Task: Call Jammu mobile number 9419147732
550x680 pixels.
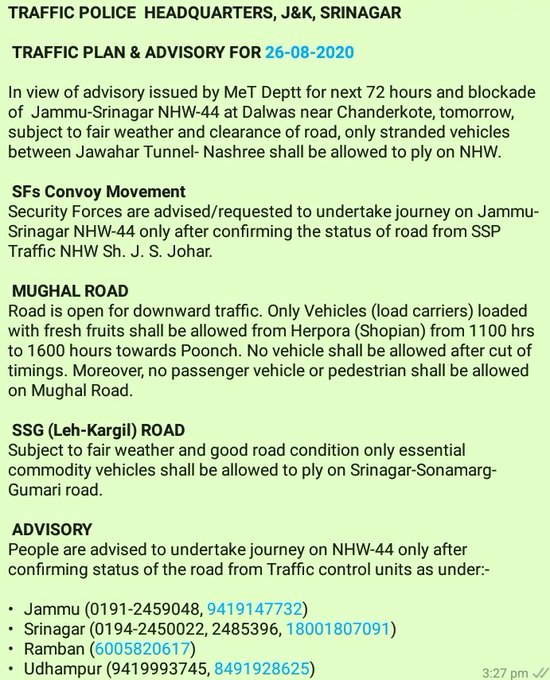Action: point(255,609)
